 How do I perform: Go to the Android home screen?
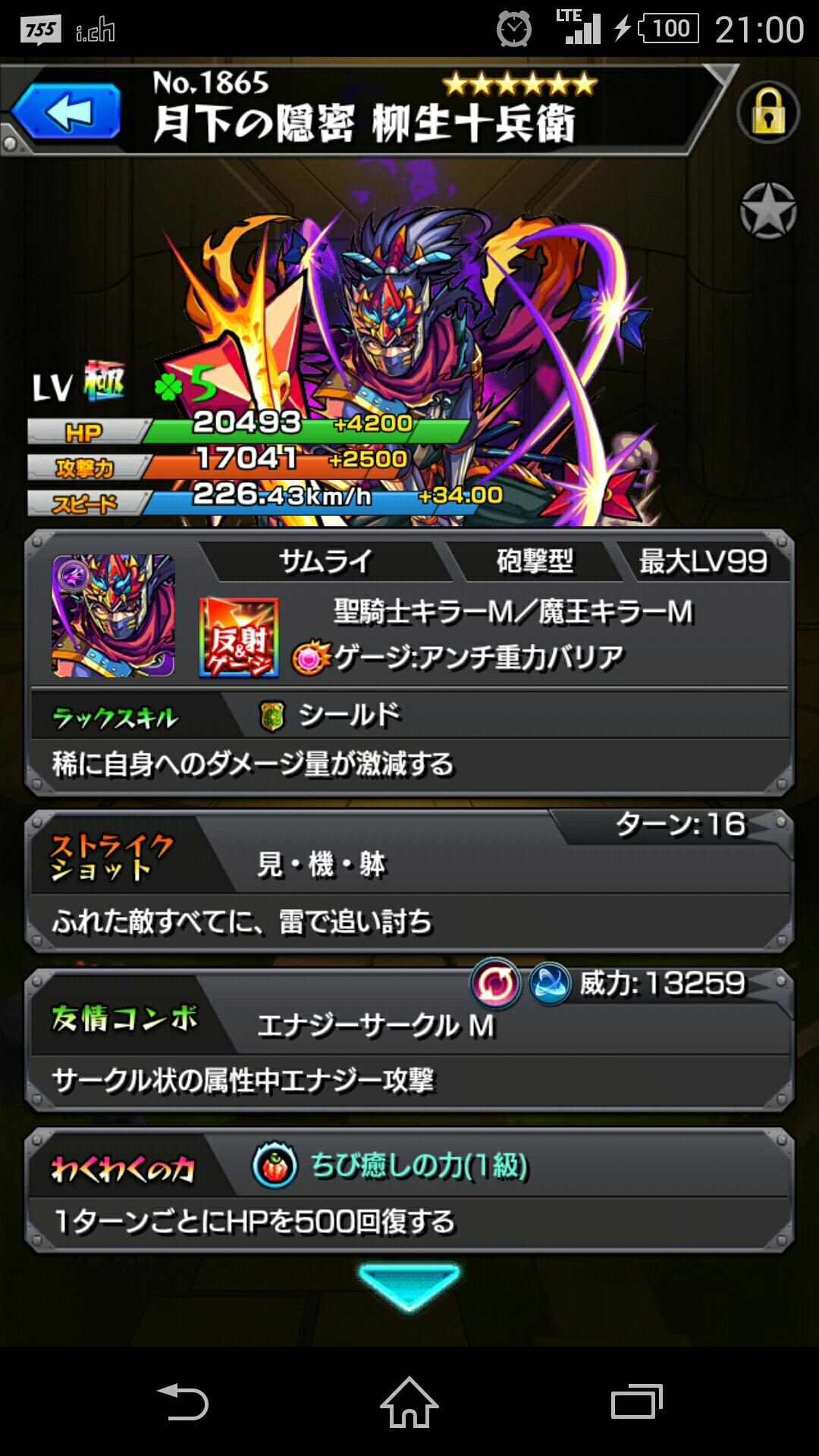(409, 1401)
